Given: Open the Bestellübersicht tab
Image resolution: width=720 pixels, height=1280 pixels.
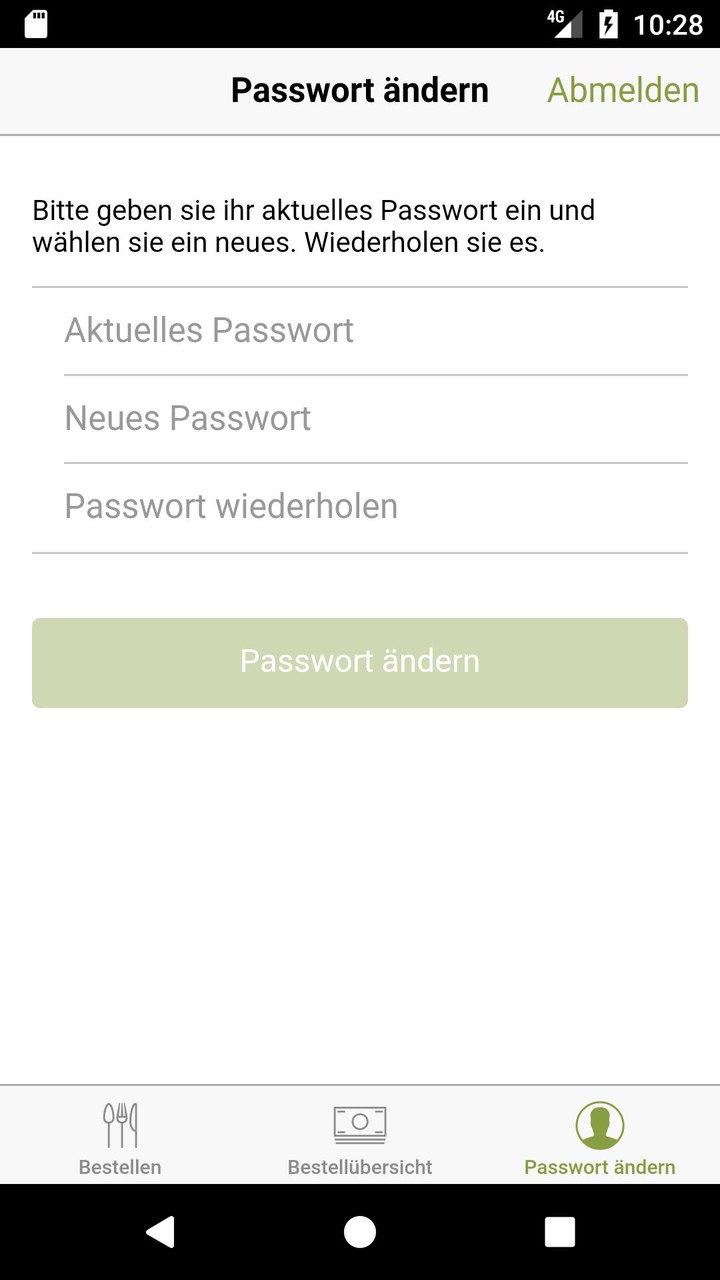Looking at the screenshot, I should coord(360,1137).
